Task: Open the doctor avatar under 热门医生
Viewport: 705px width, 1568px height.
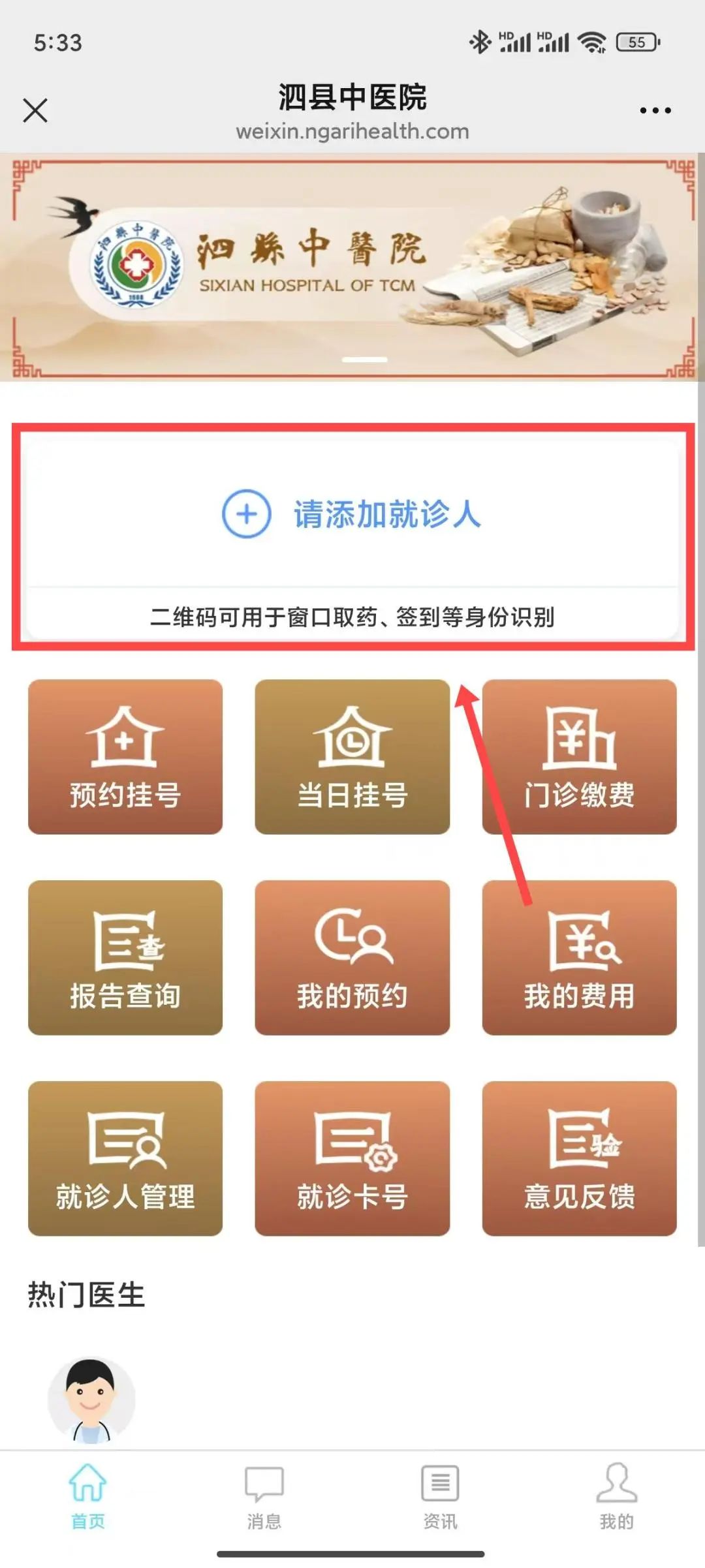Action: pos(91,1400)
